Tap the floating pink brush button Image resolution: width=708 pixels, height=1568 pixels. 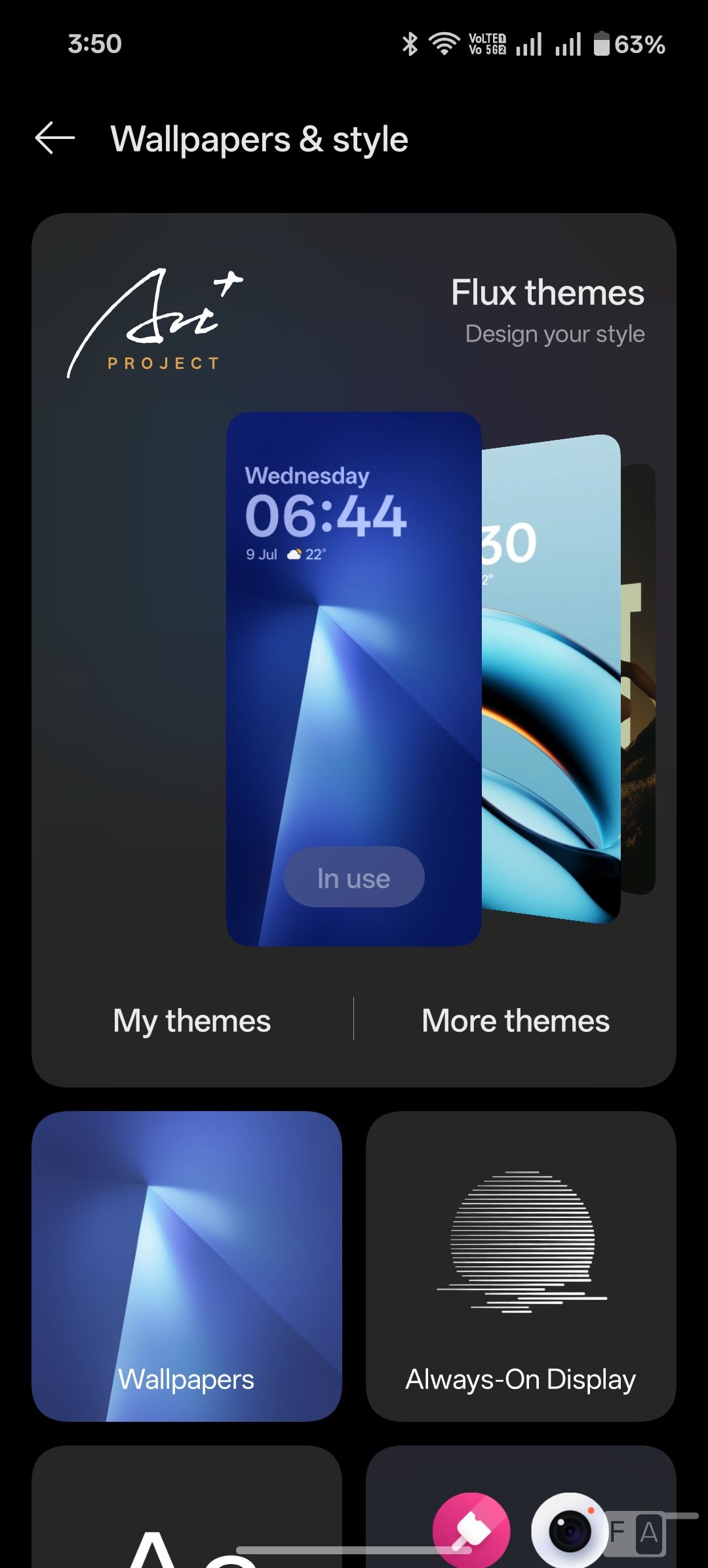click(x=471, y=1531)
